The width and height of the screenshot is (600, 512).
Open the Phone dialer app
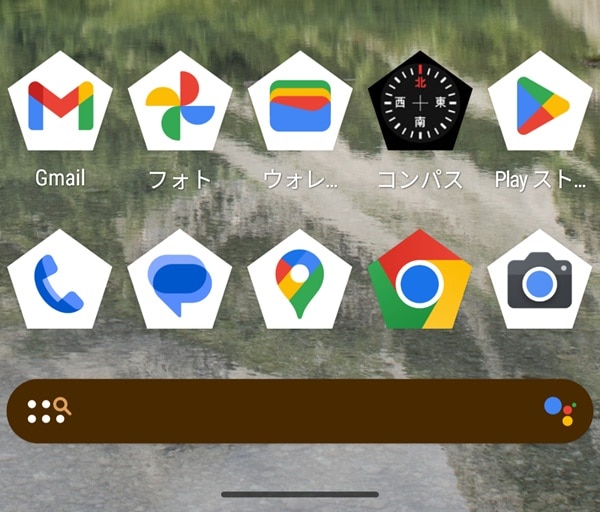coord(60,283)
